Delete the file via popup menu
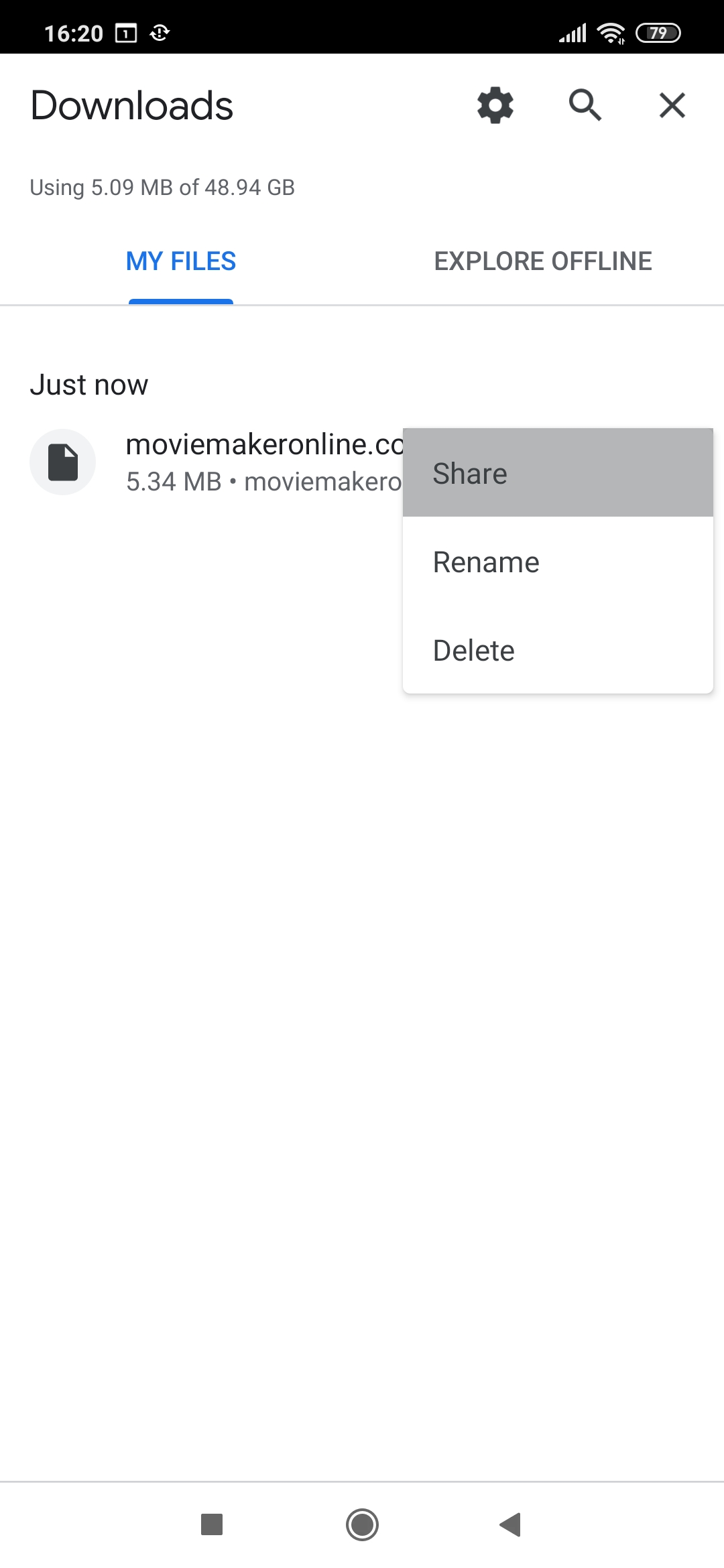Image resolution: width=724 pixels, height=1568 pixels. [558, 650]
